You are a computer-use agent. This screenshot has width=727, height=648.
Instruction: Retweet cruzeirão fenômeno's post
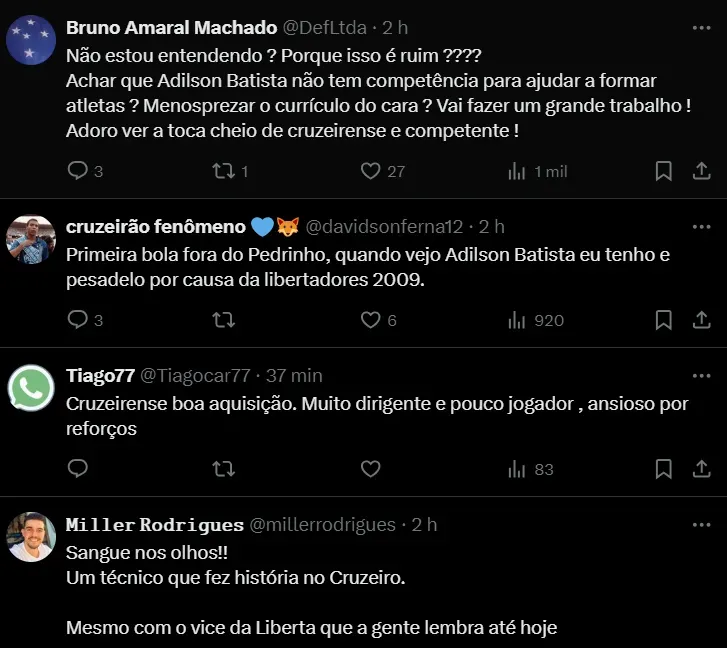225,320
